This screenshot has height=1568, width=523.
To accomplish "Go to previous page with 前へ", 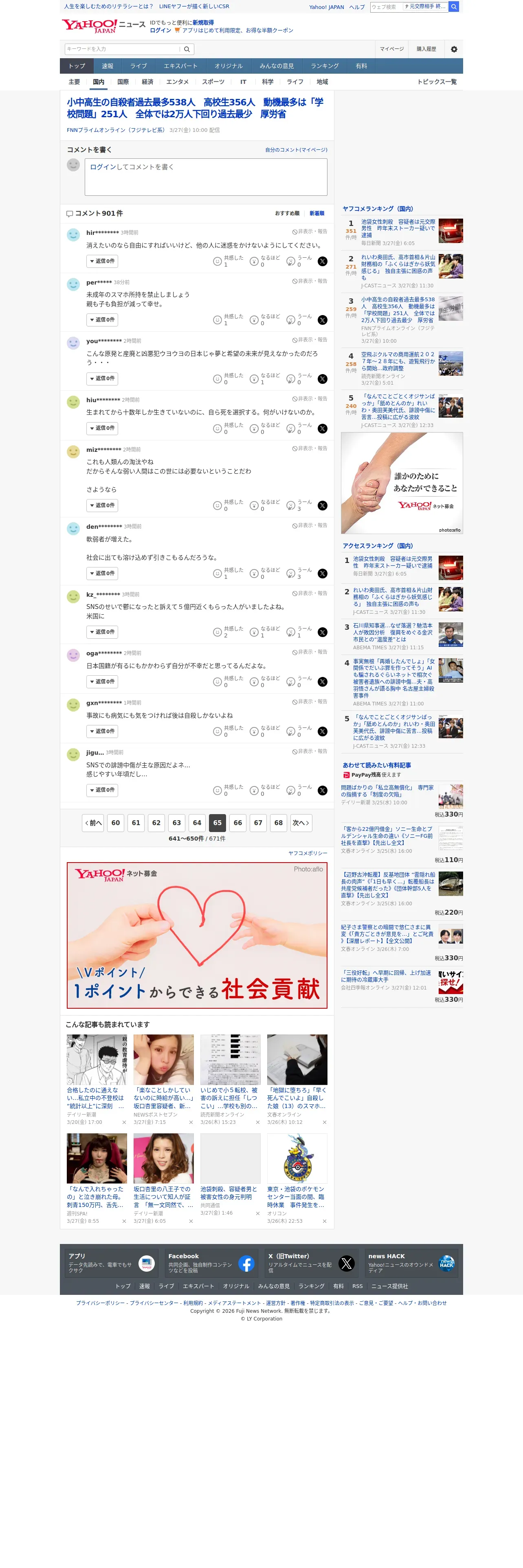I will tap(92, 822).
